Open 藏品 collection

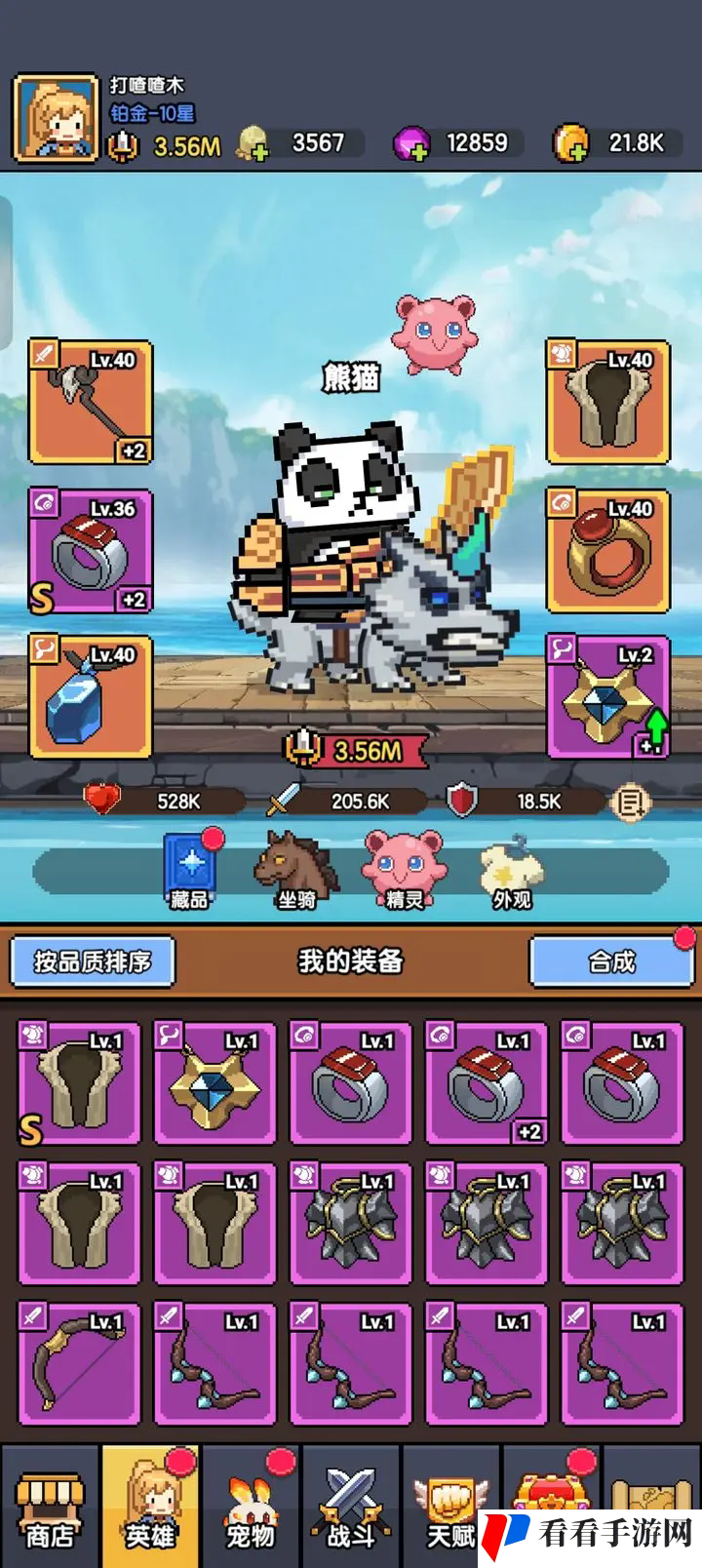190,870
